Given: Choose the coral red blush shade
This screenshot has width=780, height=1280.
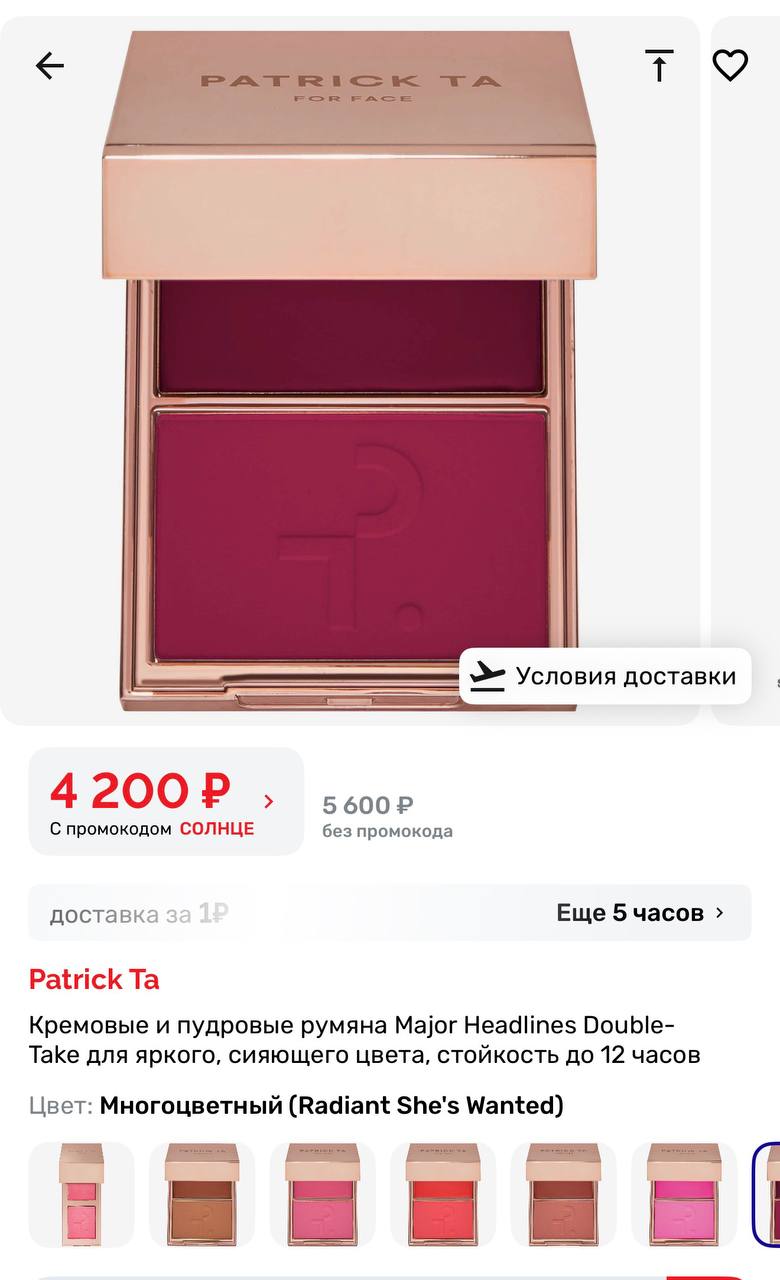Looking at the screenshot, I should pos(443,1194).
